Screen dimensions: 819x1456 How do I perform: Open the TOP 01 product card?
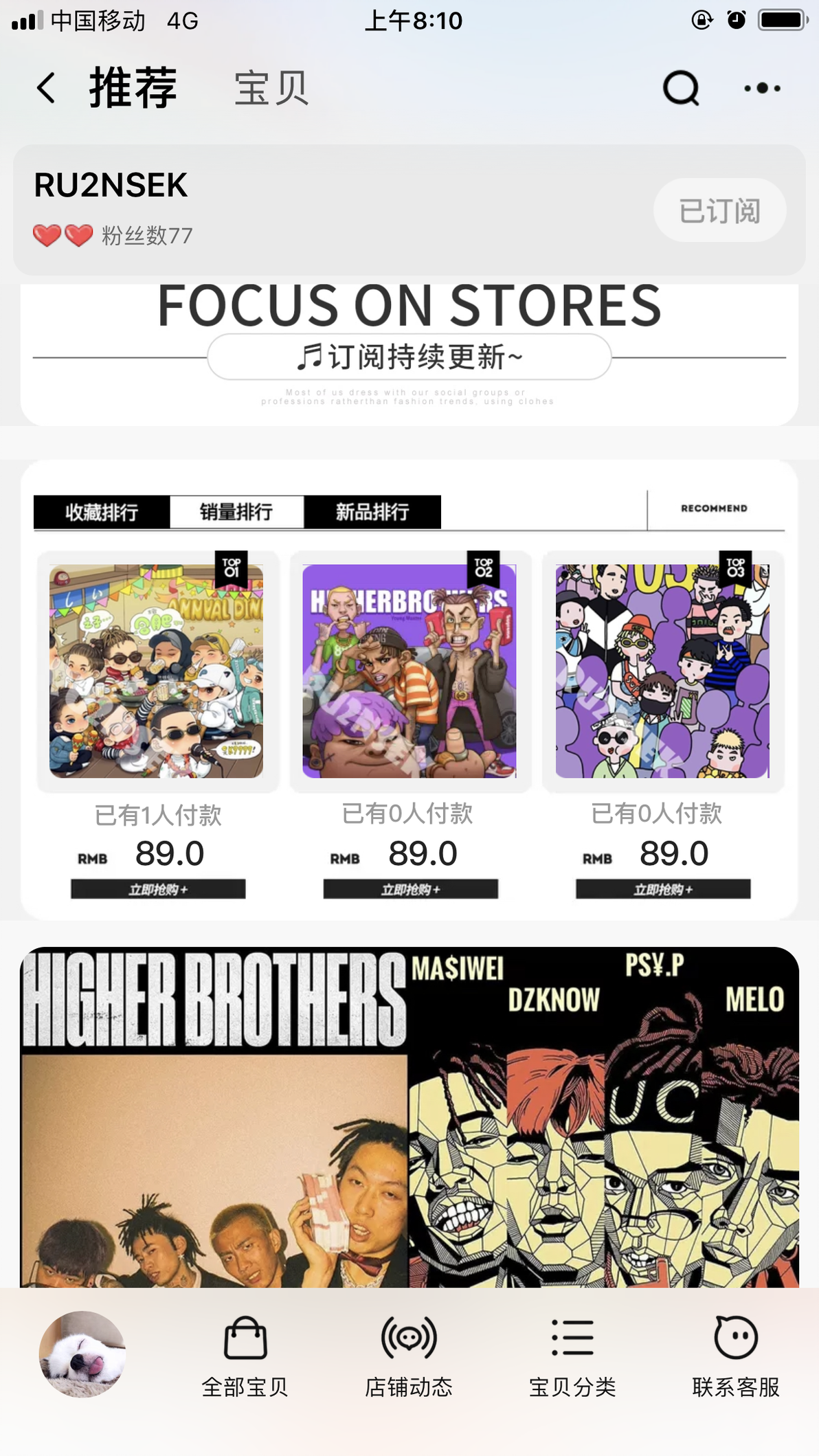pos(157,671)
